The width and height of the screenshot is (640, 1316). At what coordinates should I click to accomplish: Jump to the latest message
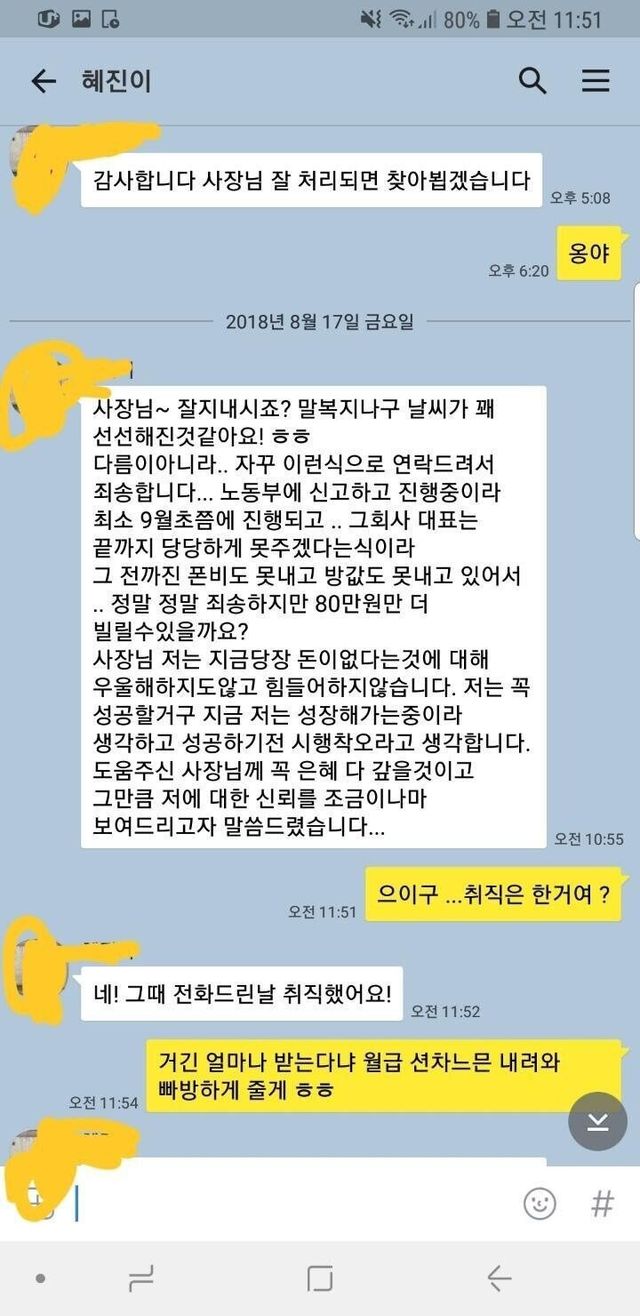pyautogui.click(x=597, y=1121)
